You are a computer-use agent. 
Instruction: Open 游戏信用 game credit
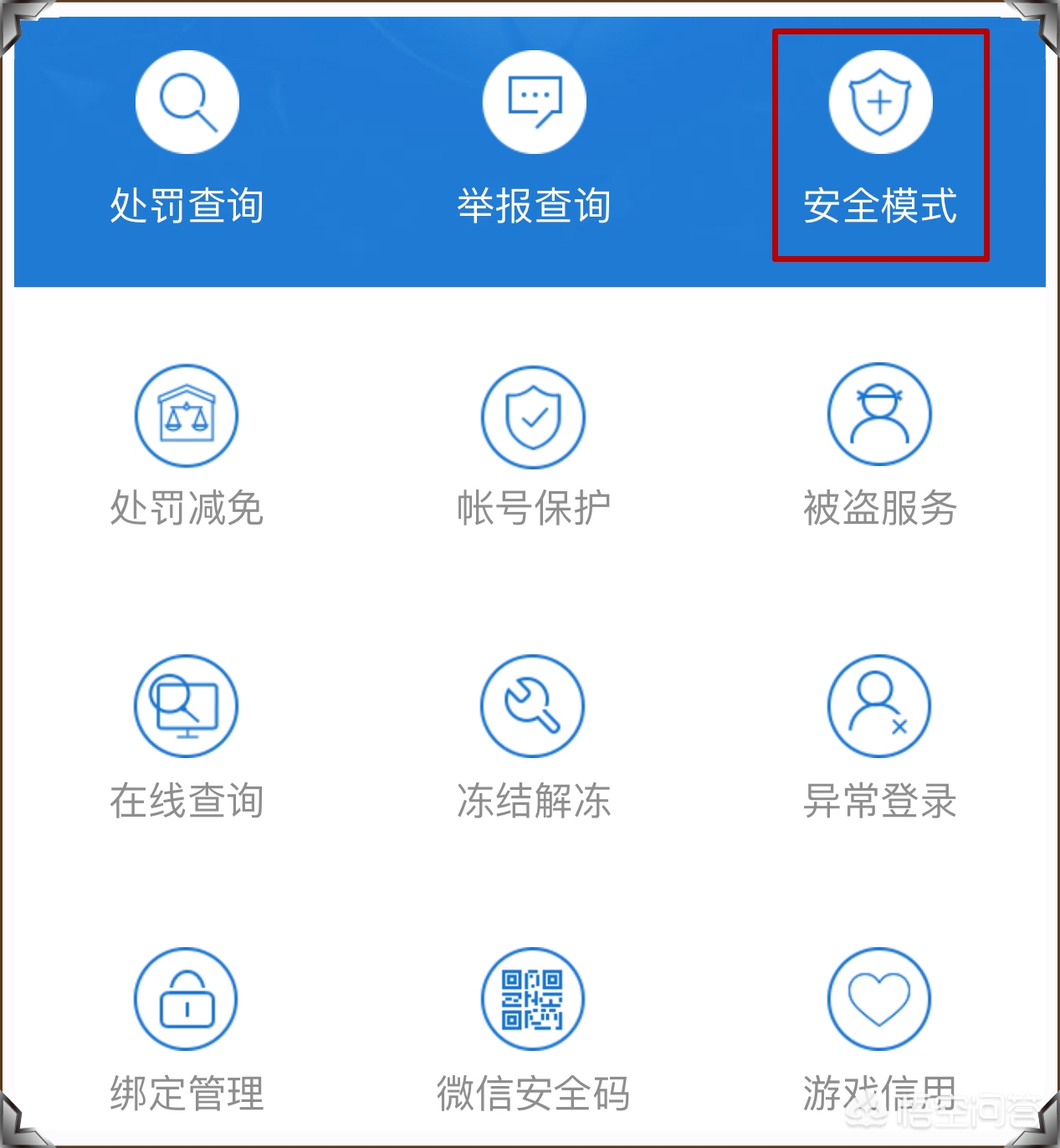[879, 1000]
